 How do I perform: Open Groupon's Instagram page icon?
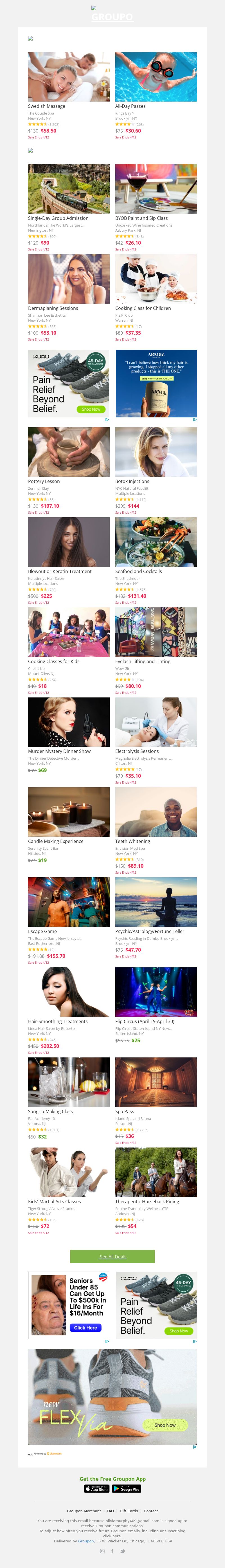tap(102, 1551)
